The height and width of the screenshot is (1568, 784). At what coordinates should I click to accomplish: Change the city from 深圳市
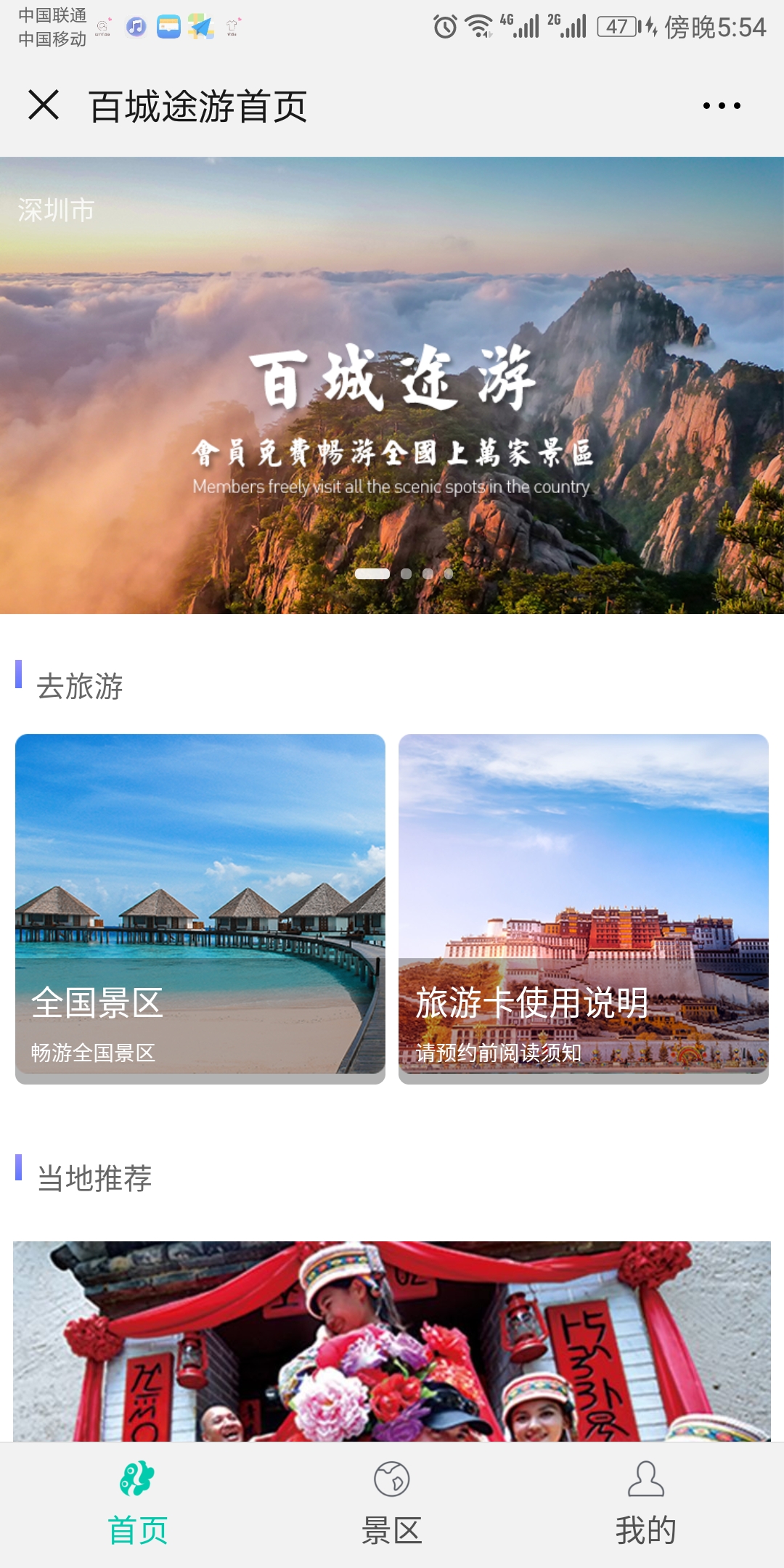pos(56,211)
